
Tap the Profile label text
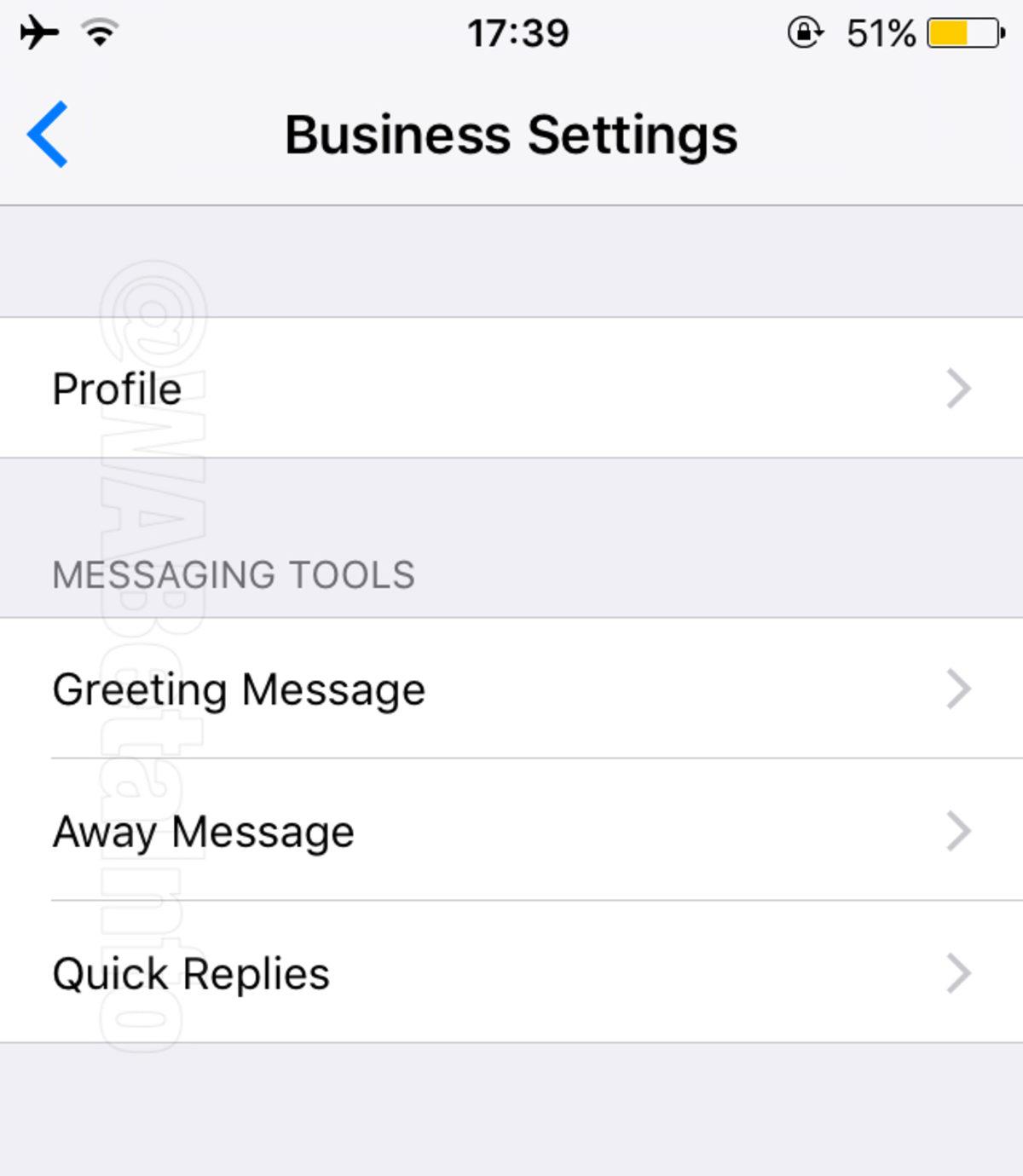116,388
